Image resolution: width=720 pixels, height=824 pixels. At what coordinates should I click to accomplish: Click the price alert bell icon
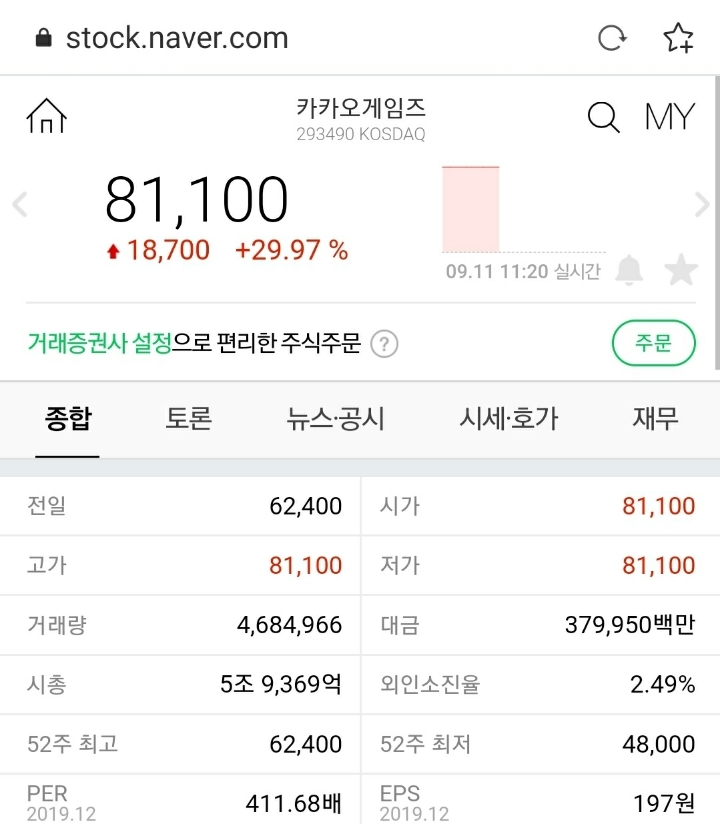pos(630,270)
